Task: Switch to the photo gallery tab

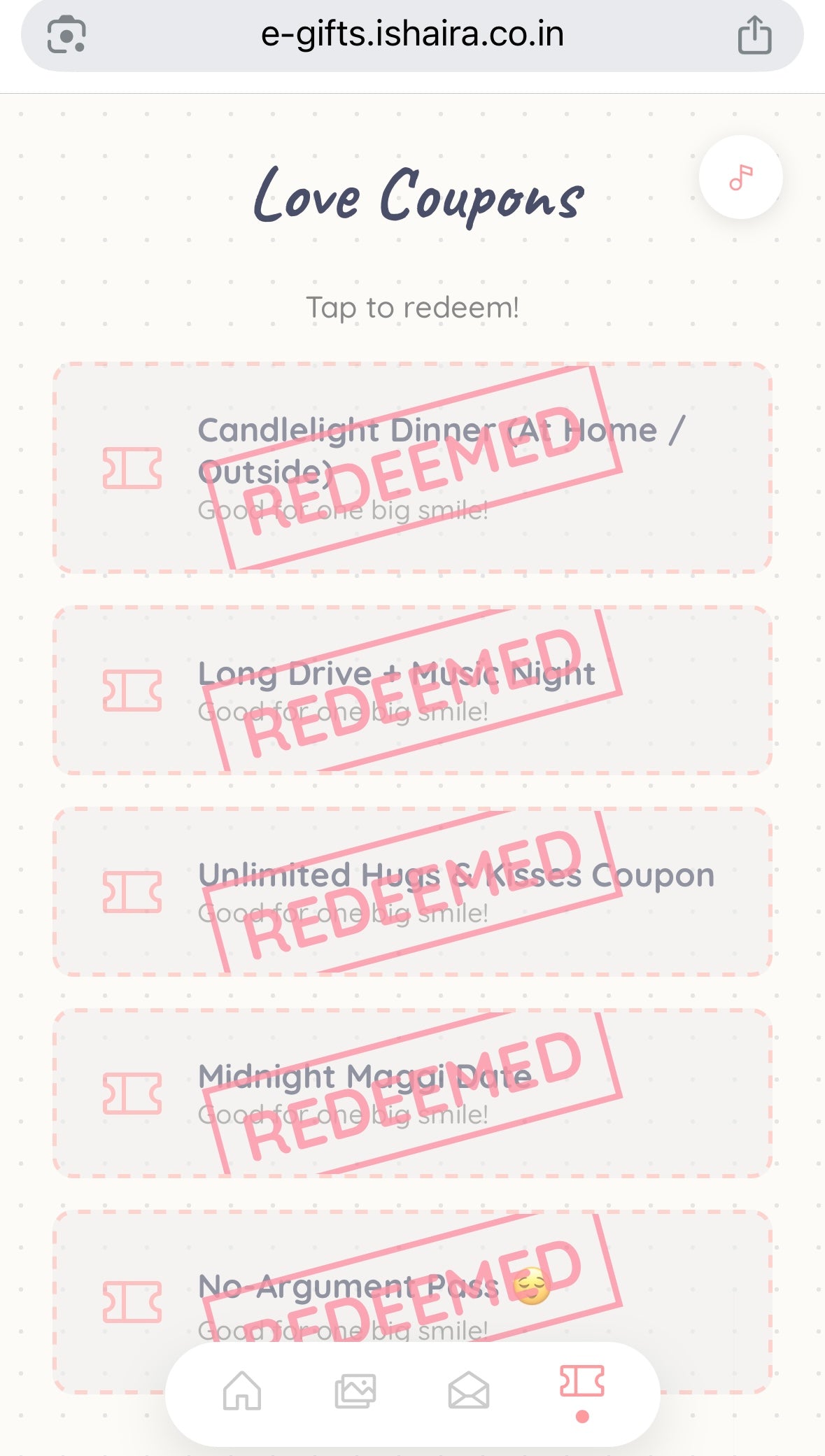Action: (355, 1390)
